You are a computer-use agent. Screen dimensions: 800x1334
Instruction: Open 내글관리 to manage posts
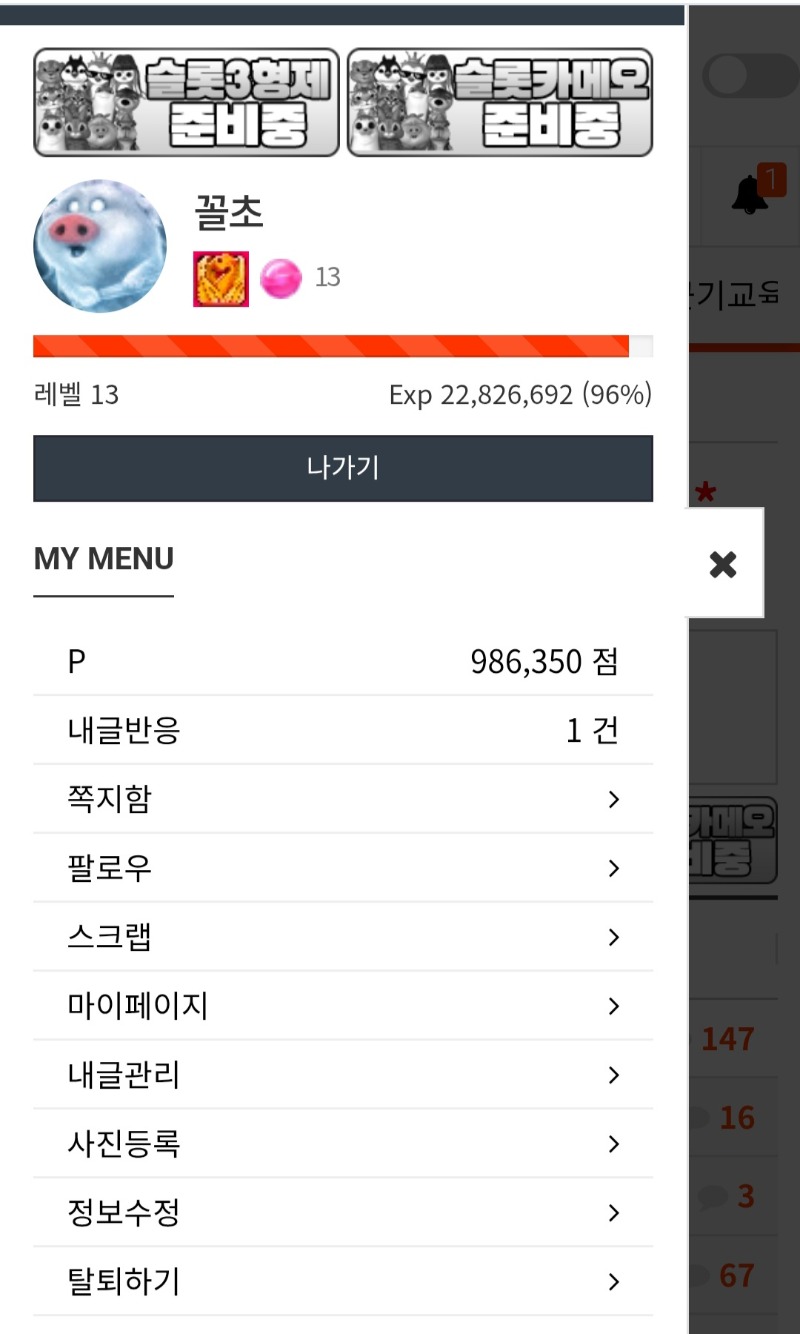point(343,1075)
